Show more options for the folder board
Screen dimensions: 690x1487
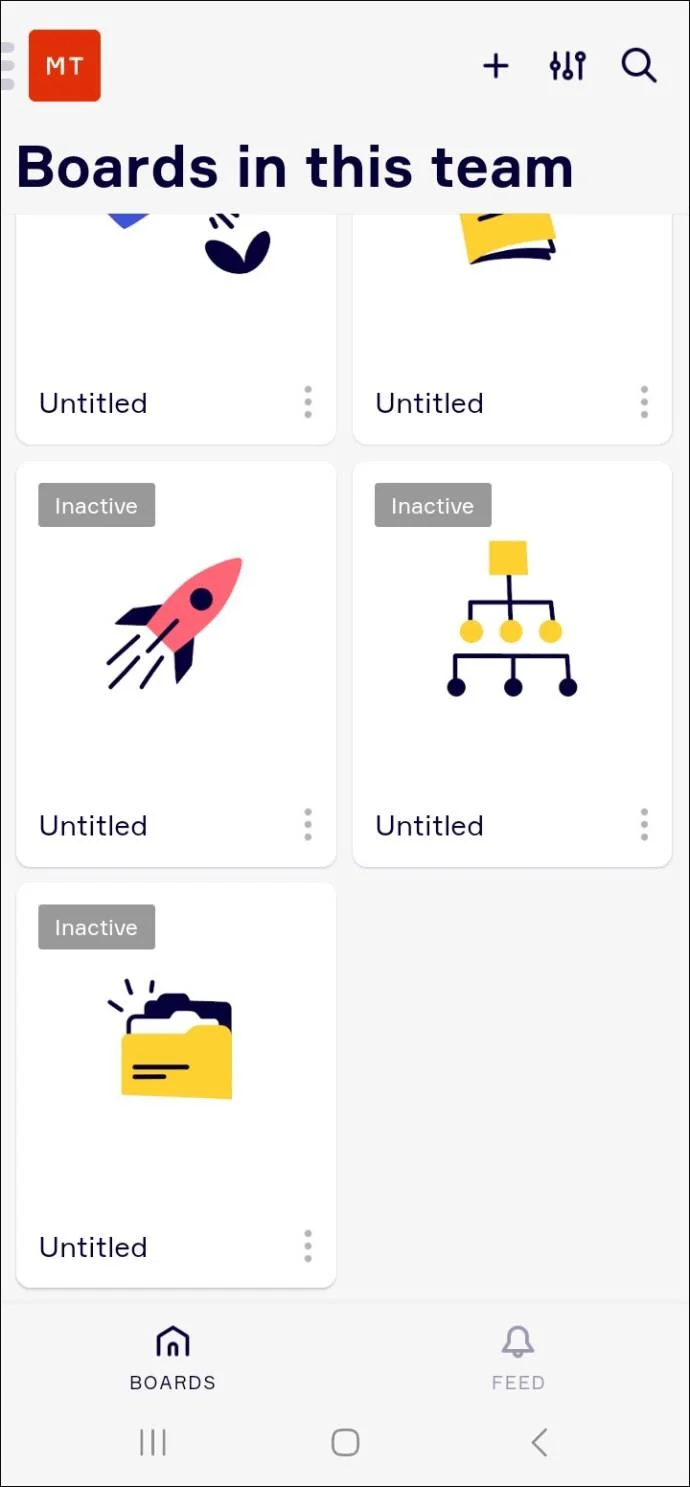point(308,1246)
